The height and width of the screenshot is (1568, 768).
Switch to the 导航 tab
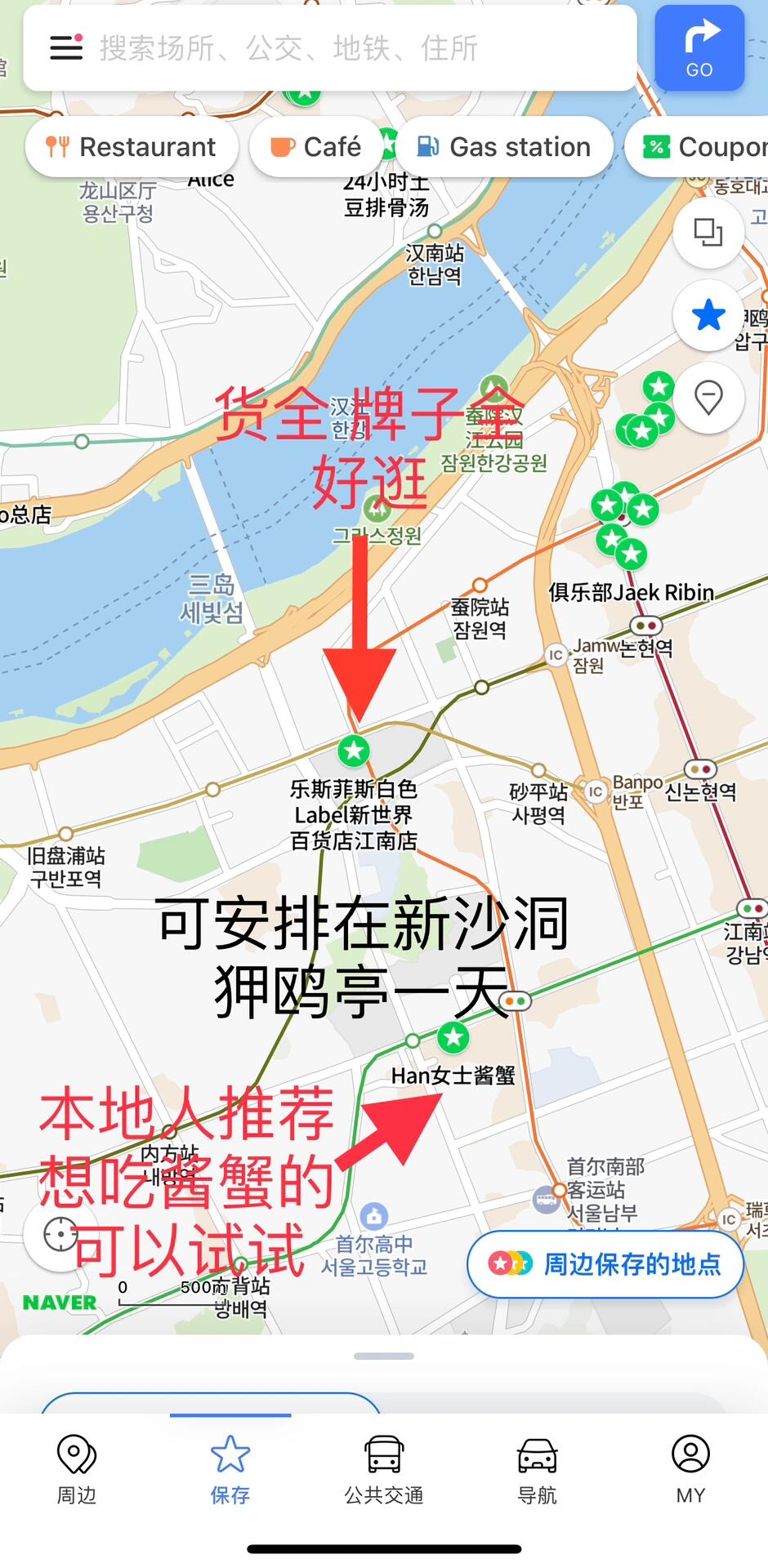click(x=537, y=1470)
